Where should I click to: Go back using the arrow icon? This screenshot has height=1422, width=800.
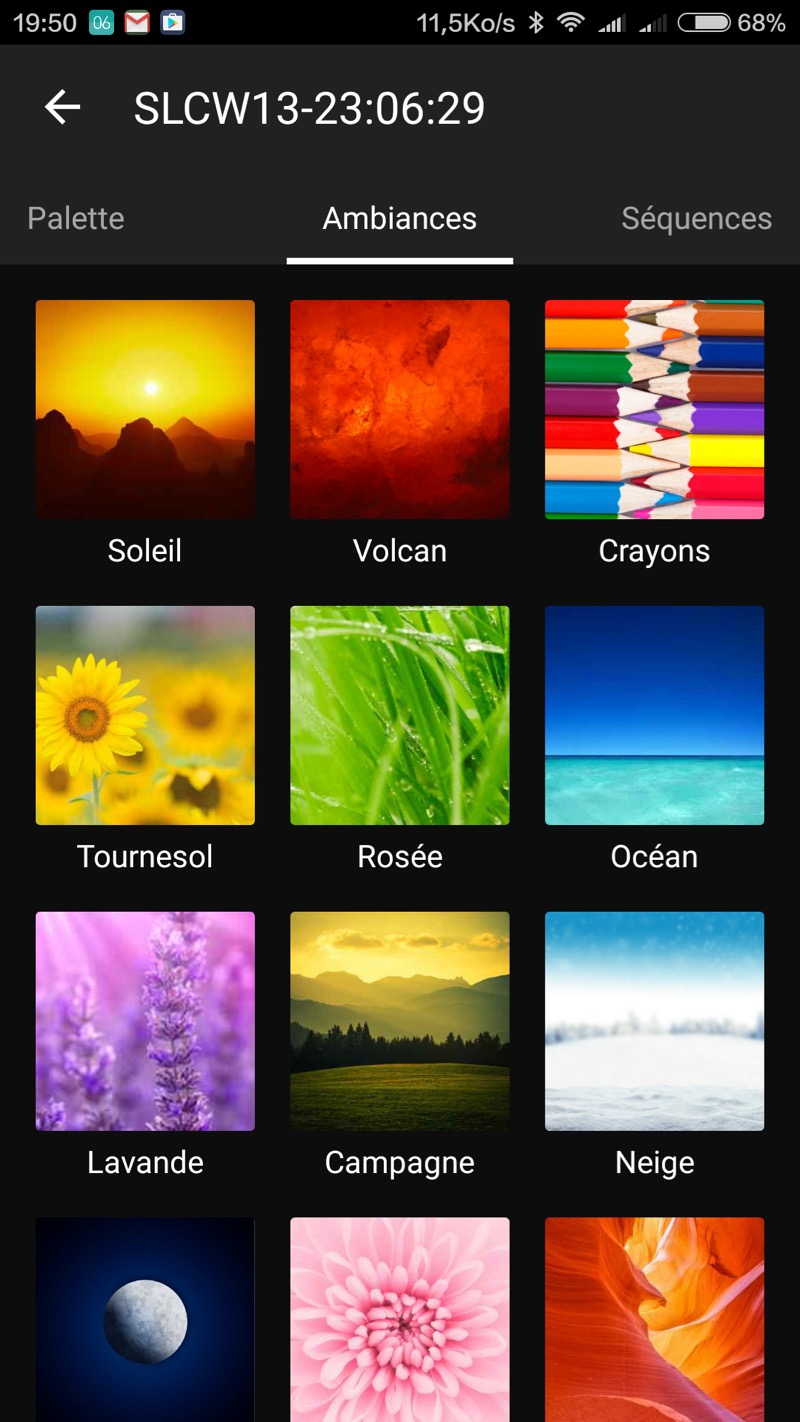(62, 107)
